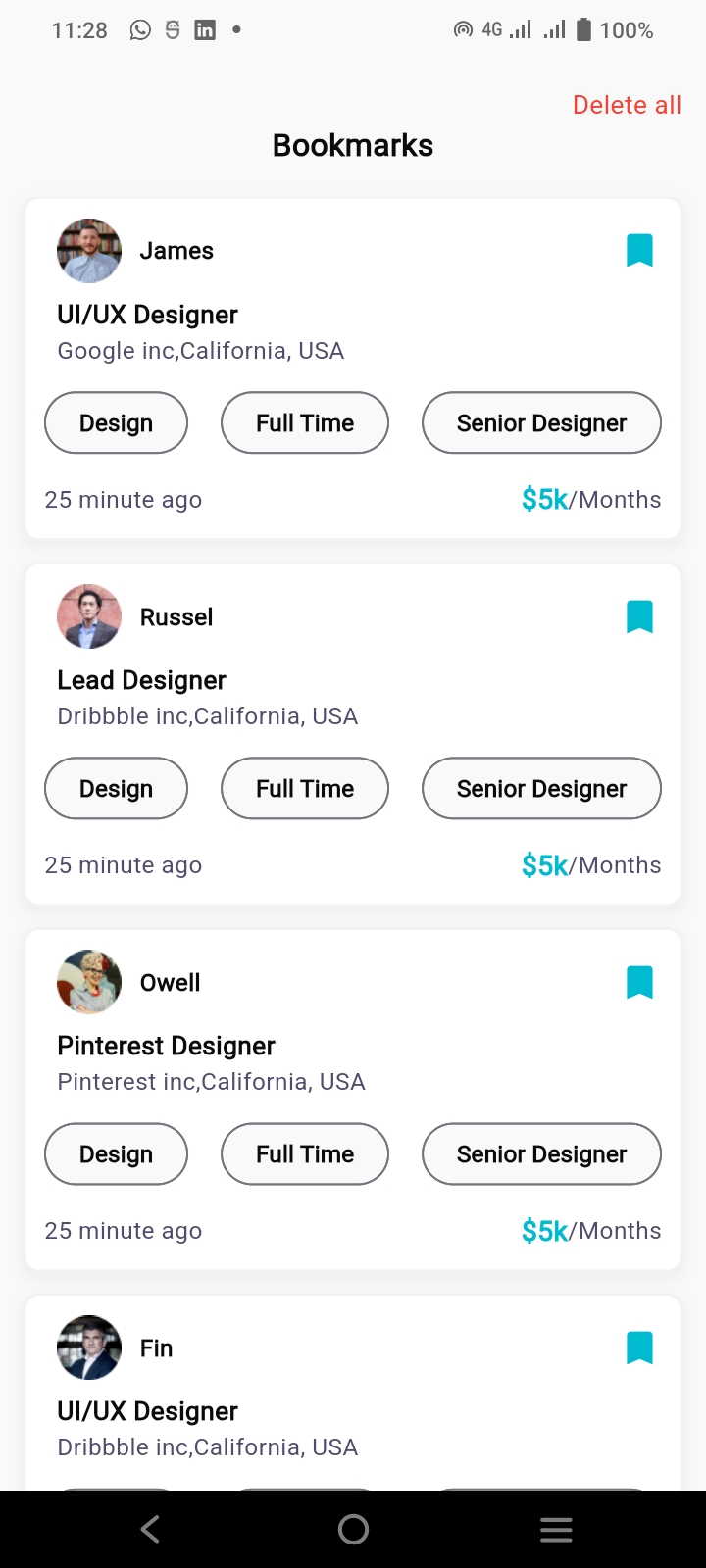Select the Design tag on James's card
Viewport: 706px width, 1568px height.
click(116, 422)
